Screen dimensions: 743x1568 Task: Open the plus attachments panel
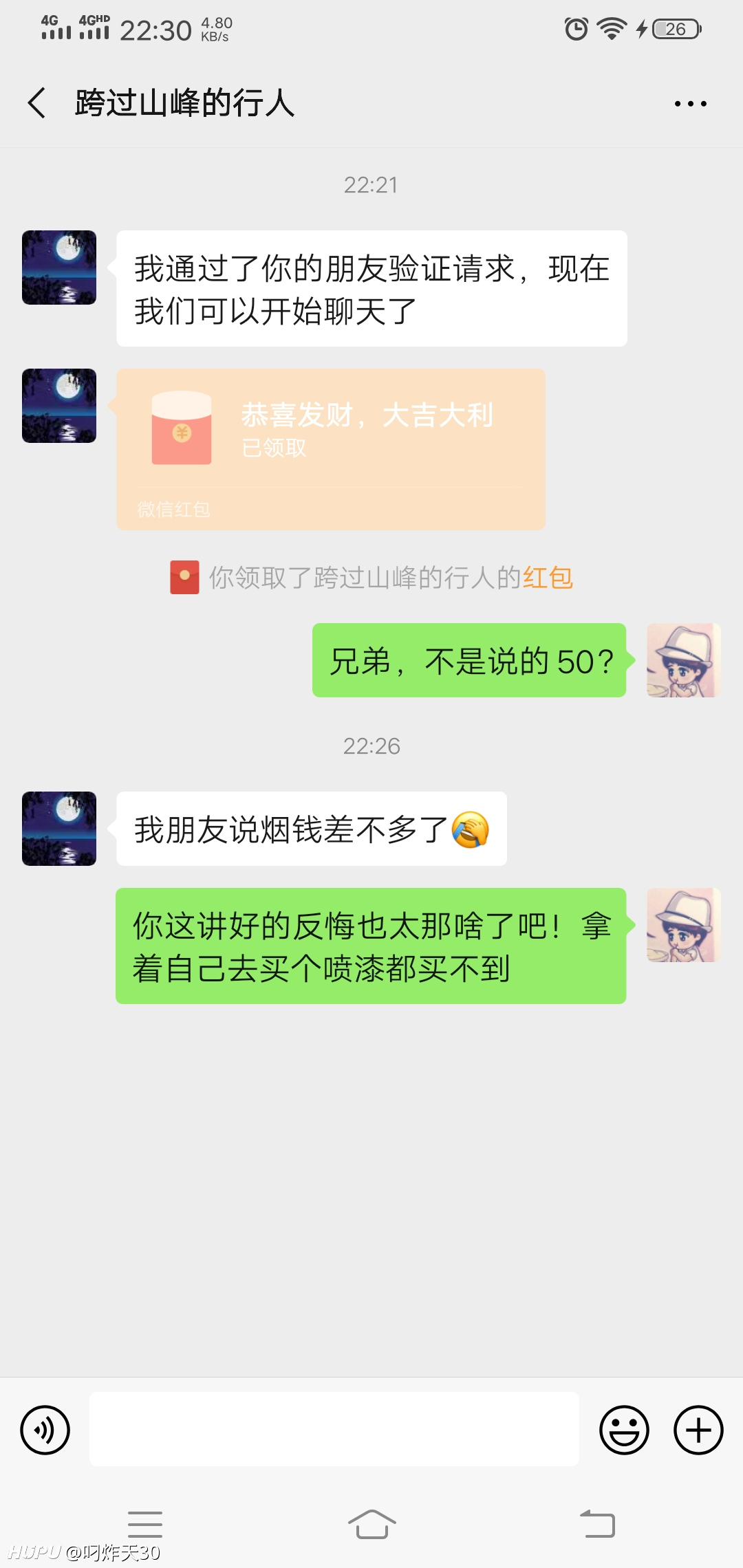[x=698, y=1430]
